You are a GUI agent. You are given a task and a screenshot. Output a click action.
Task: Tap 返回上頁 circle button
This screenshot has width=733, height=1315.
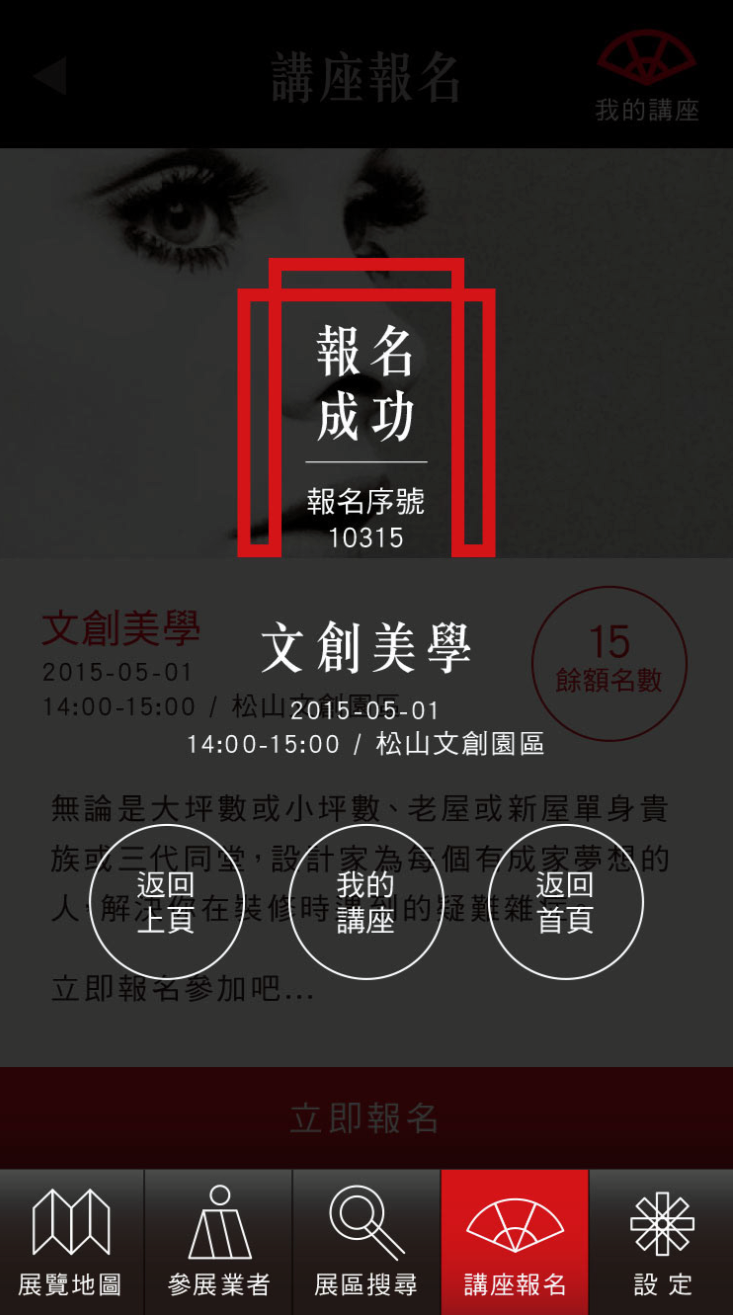166,902
